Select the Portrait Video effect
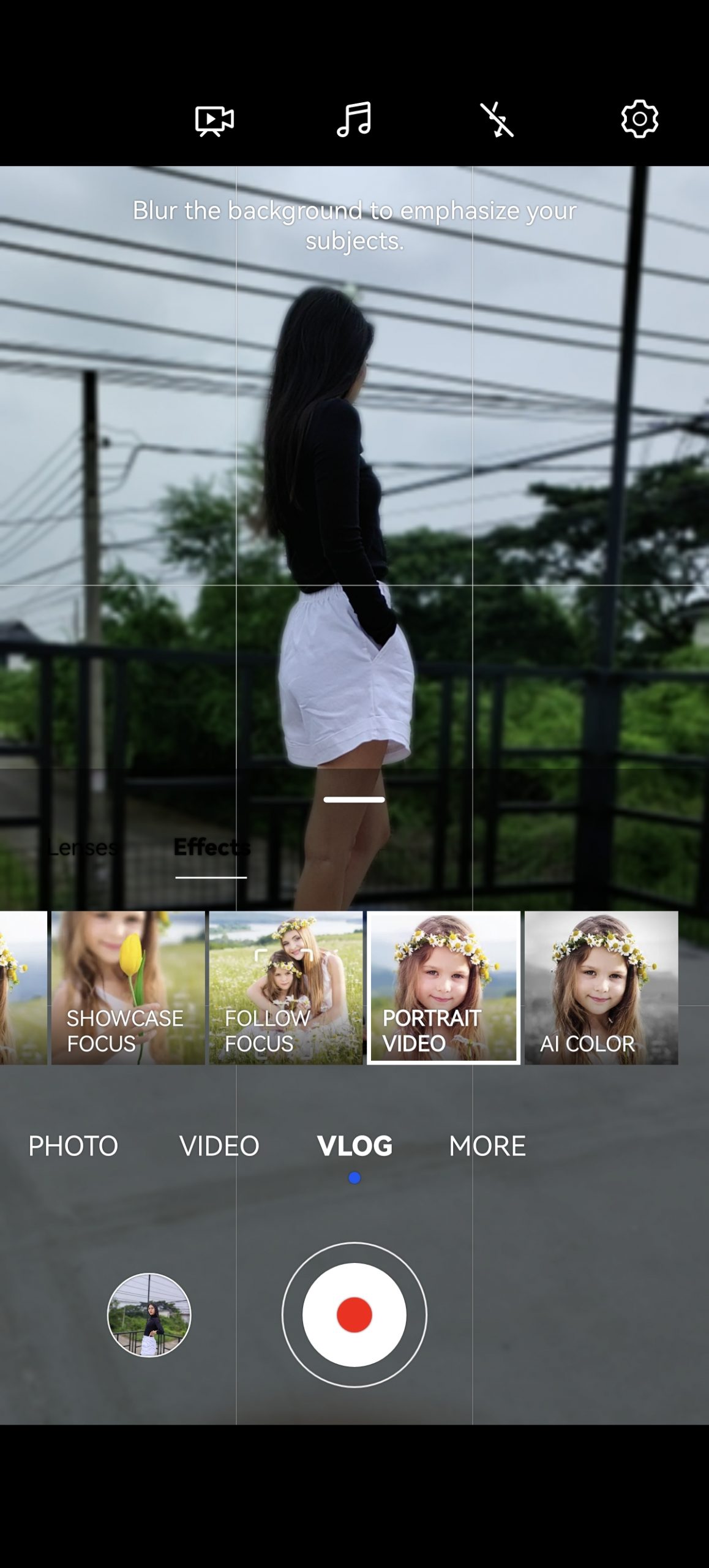 pyautogui.click(x=443, y=987)
